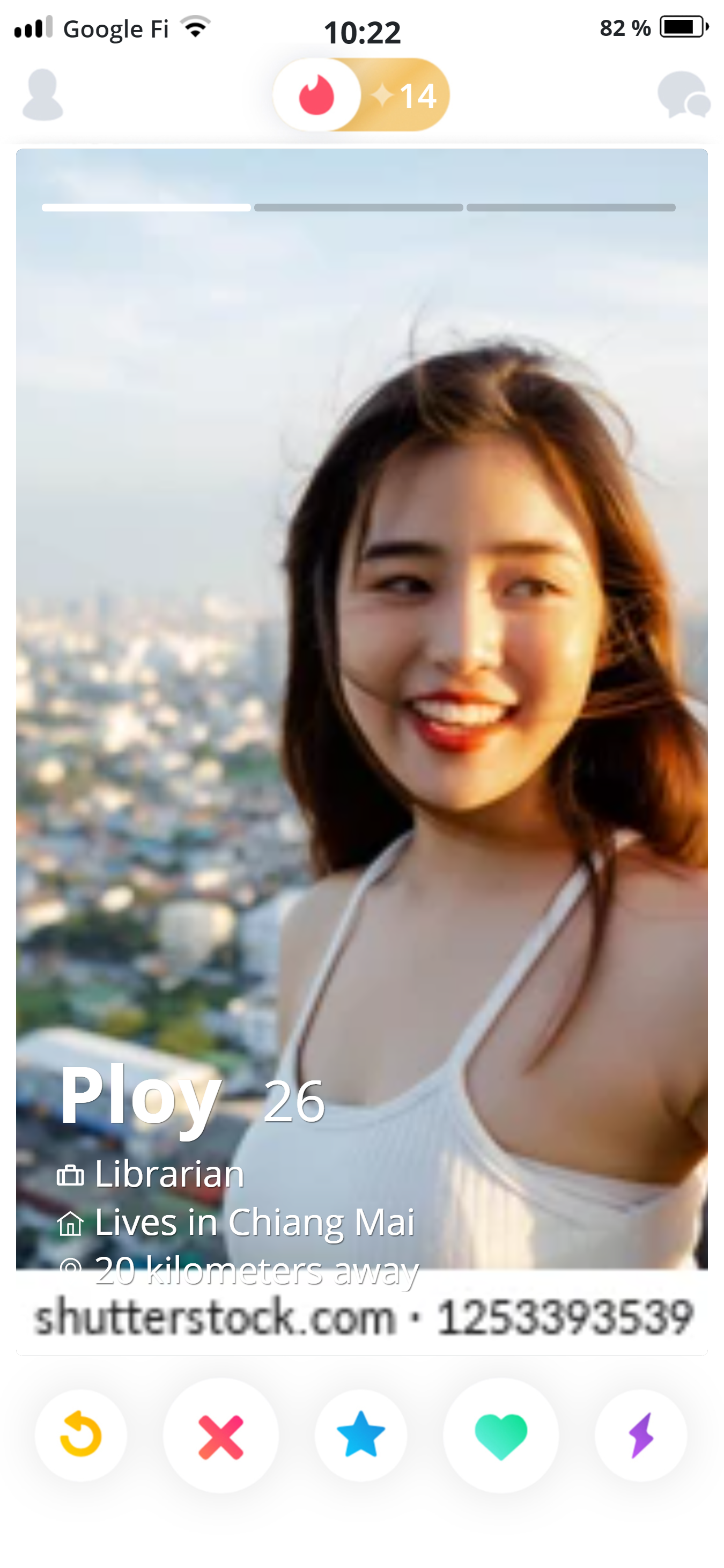The image size is (724, 1568).
Task: Open your profile icon
Action: click(42, 95)
